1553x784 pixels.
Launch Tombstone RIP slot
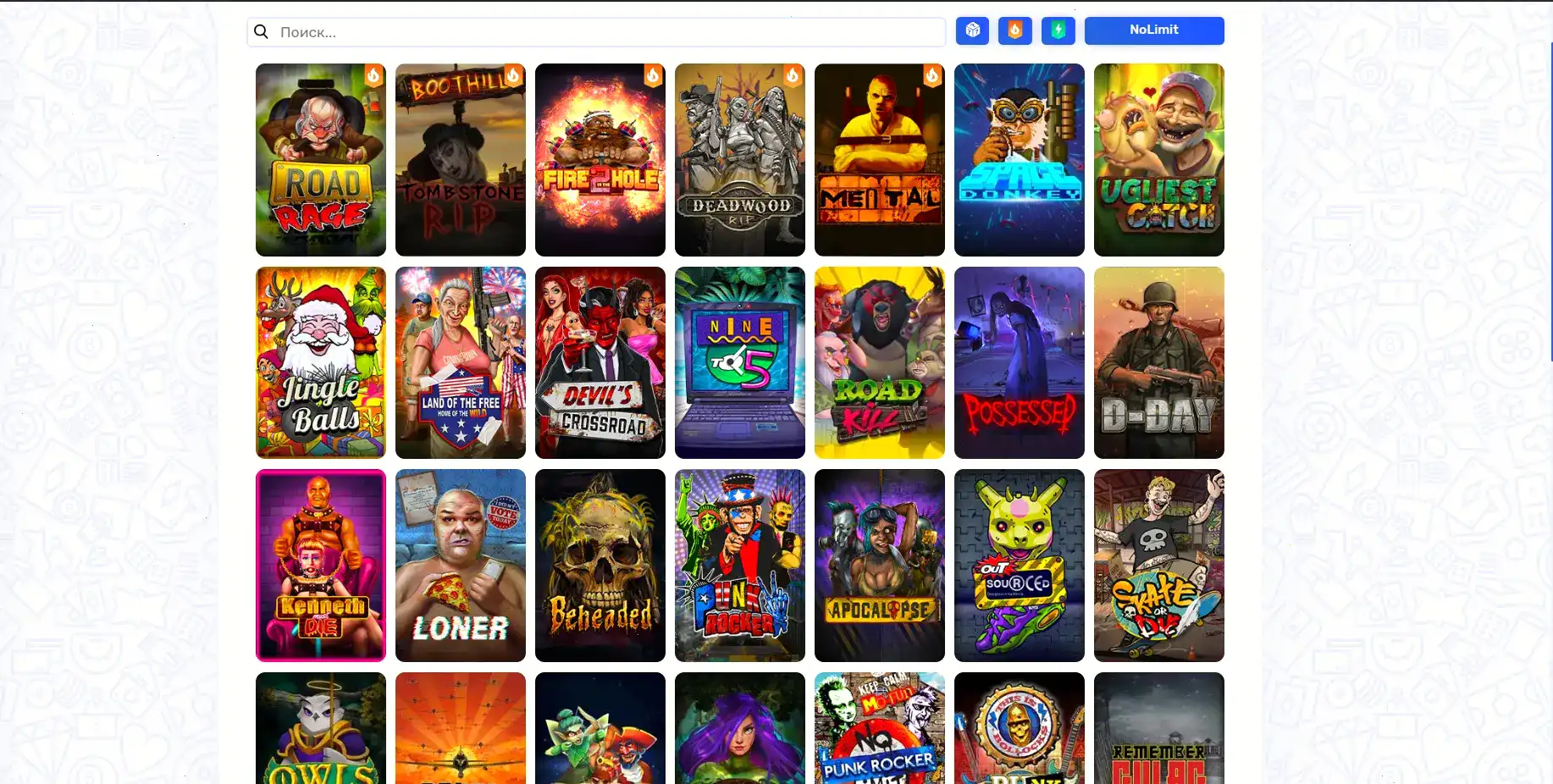(x=460, y=160)
